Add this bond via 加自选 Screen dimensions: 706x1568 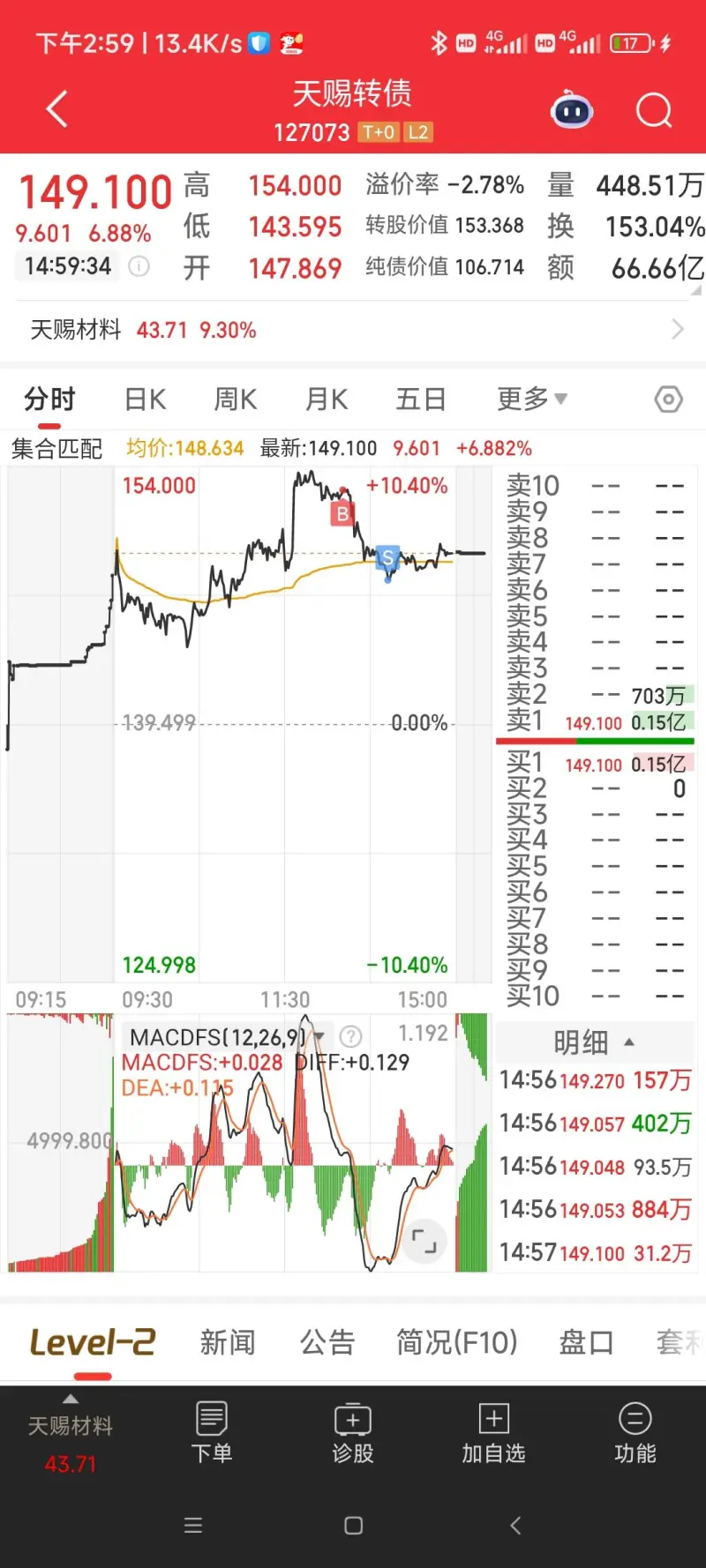point(493,1432)
